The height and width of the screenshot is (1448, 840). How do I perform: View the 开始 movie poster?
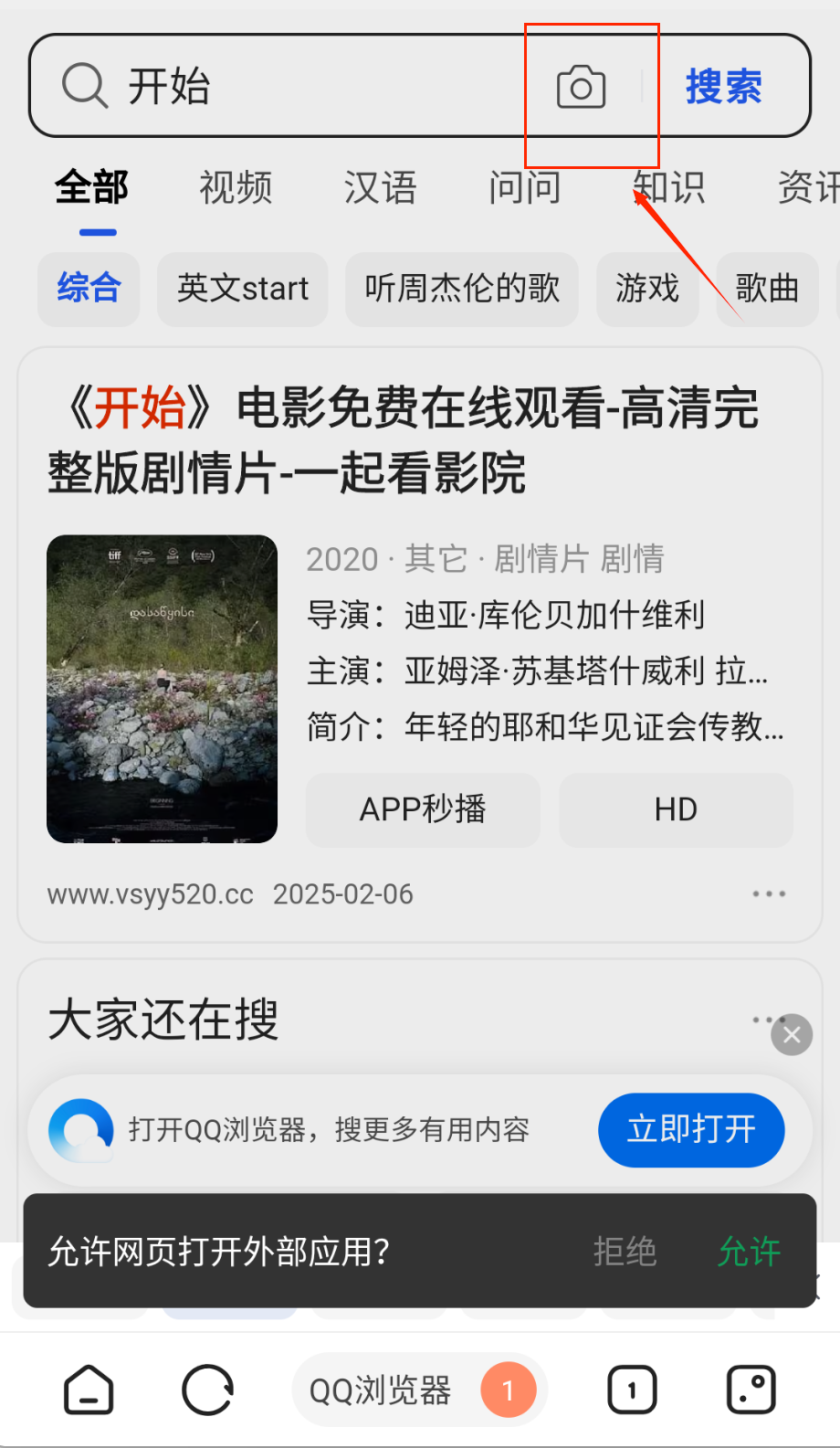coord(163,688)
